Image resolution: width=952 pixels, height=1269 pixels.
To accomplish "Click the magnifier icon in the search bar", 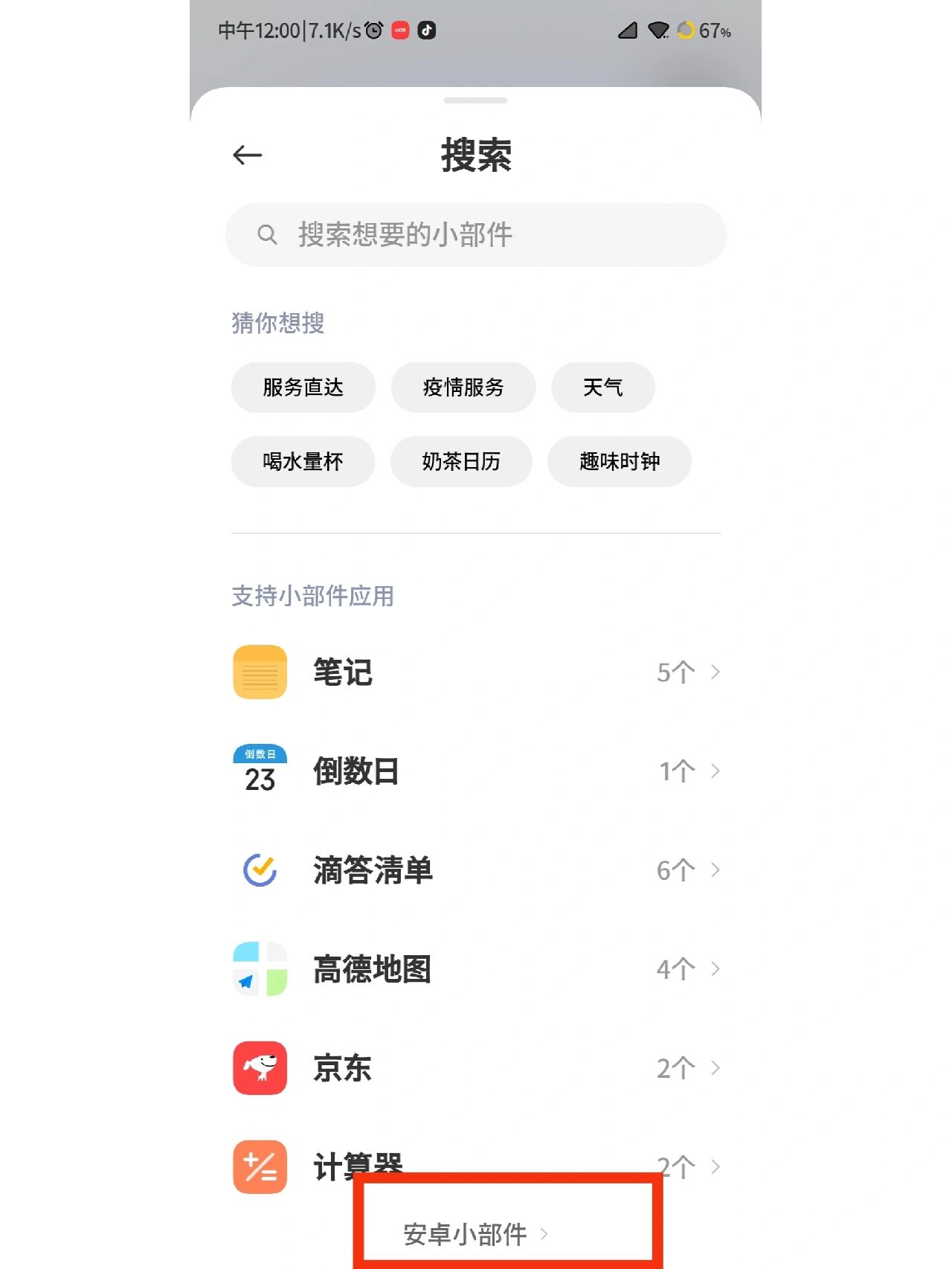I will click(268, 234).
